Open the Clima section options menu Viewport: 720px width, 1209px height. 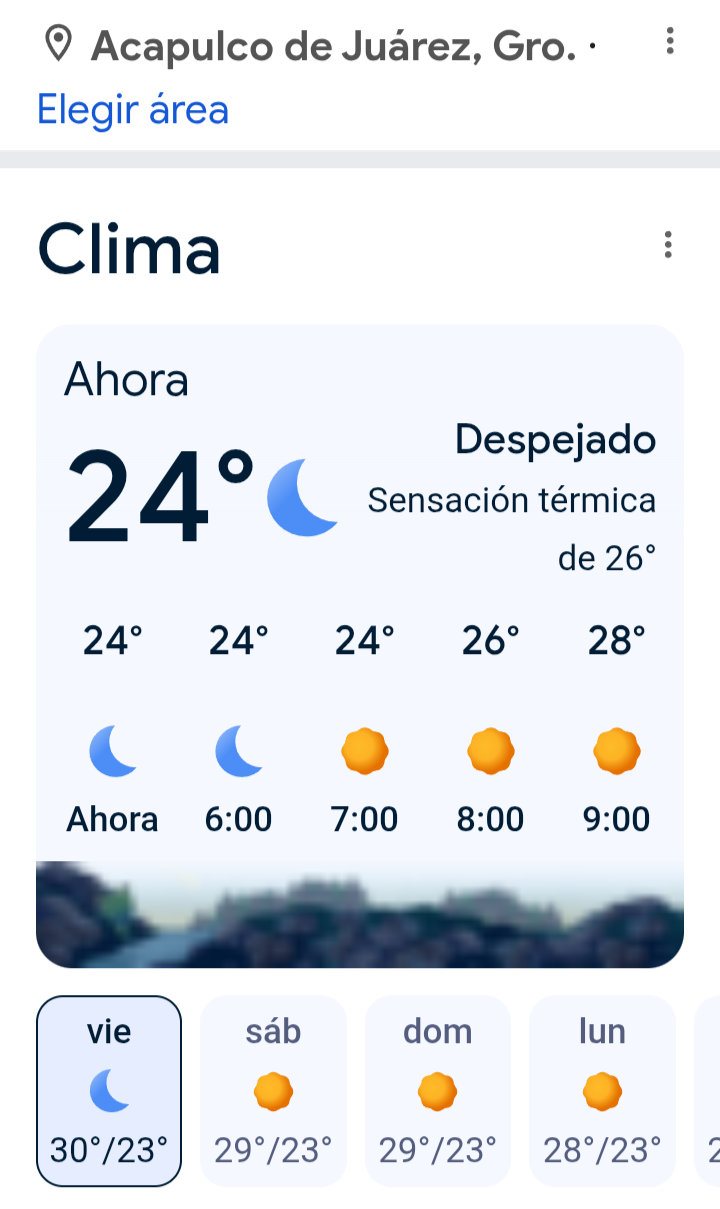pos(668,245)
